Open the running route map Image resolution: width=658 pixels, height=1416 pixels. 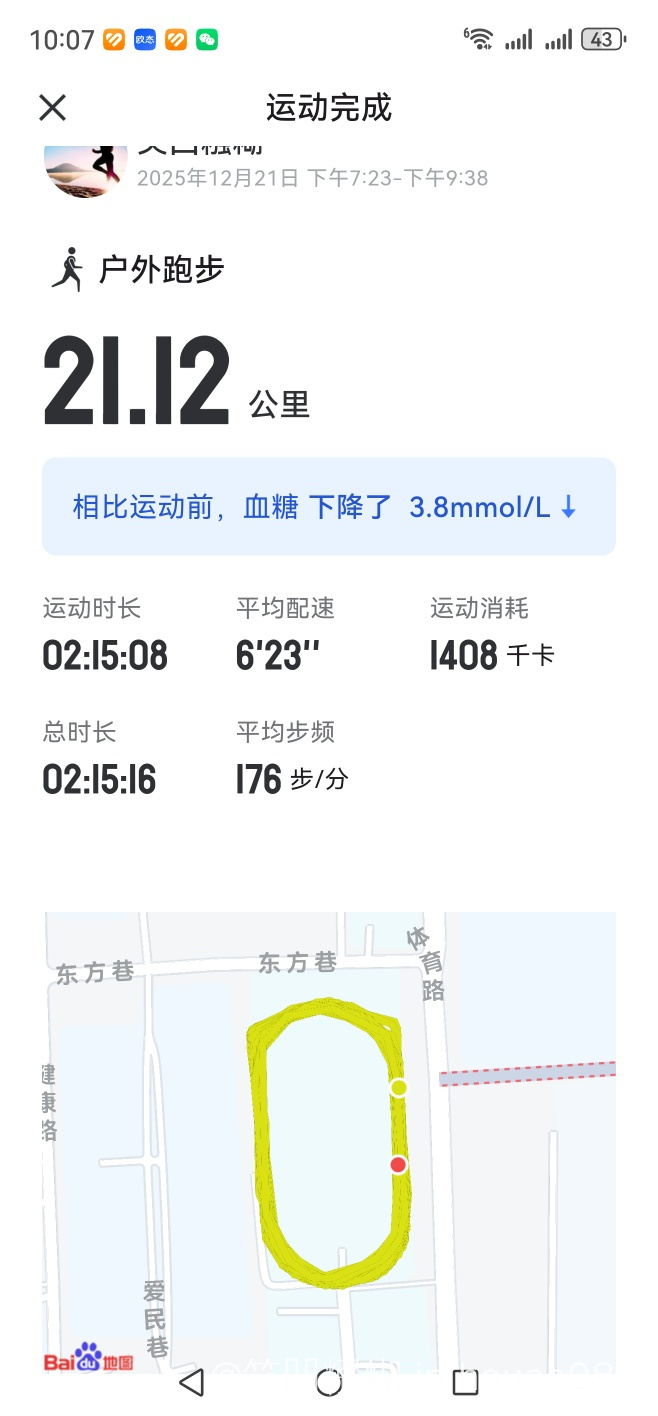pyautogui.click(x=329, y=1140)
